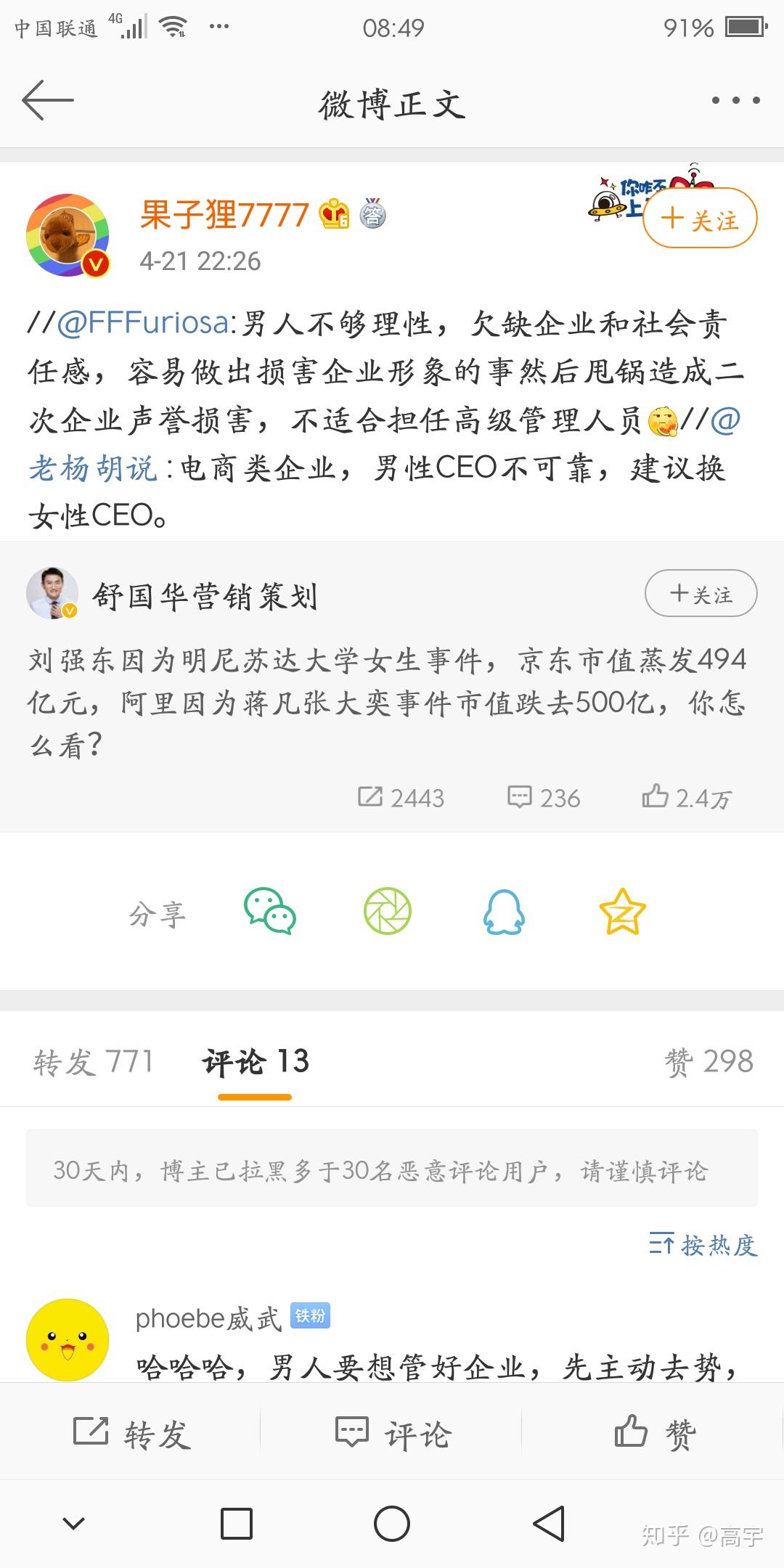This screenshot has height=1568, width=784.
Task: Open the @FFFuriosa mention link
Action: pos(143,323)
